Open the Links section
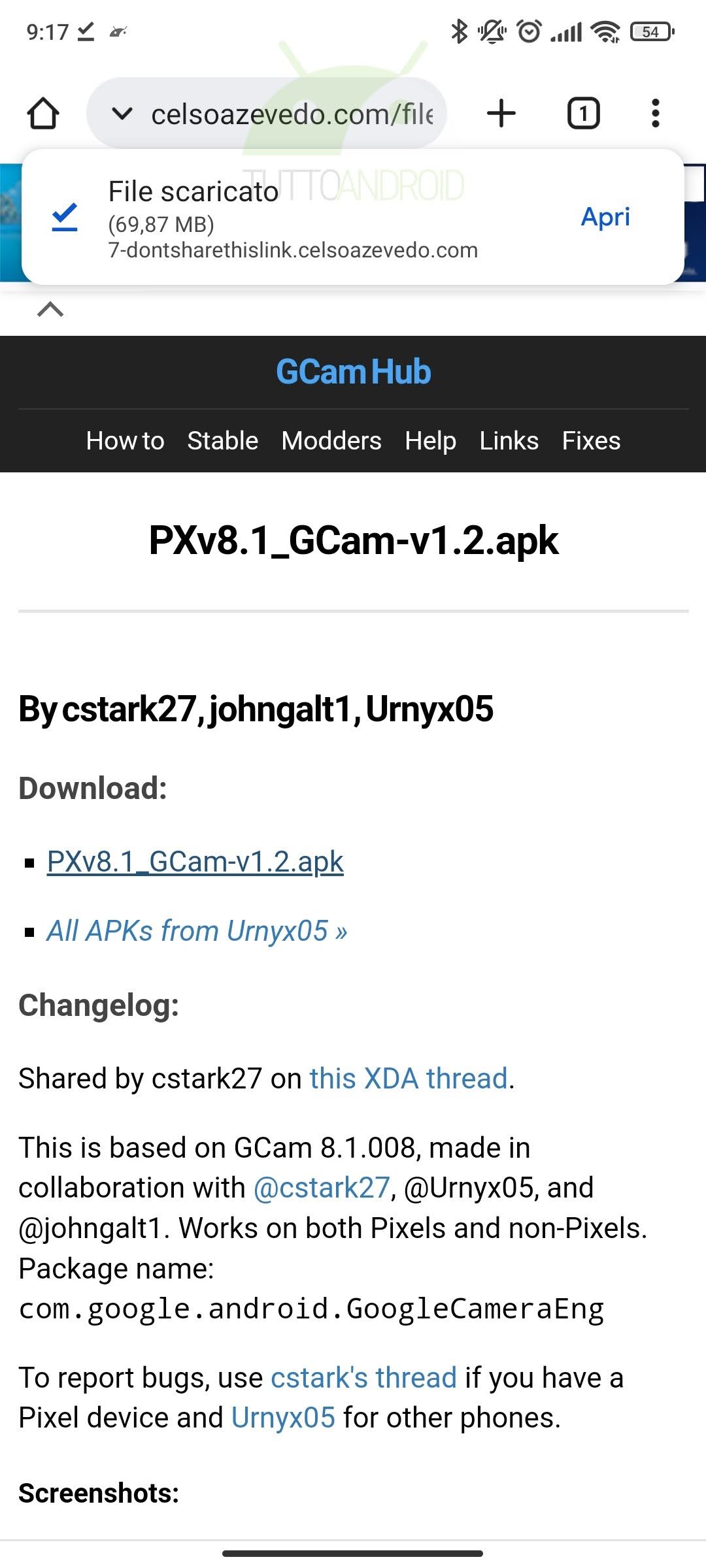 [x=509, y=441]
